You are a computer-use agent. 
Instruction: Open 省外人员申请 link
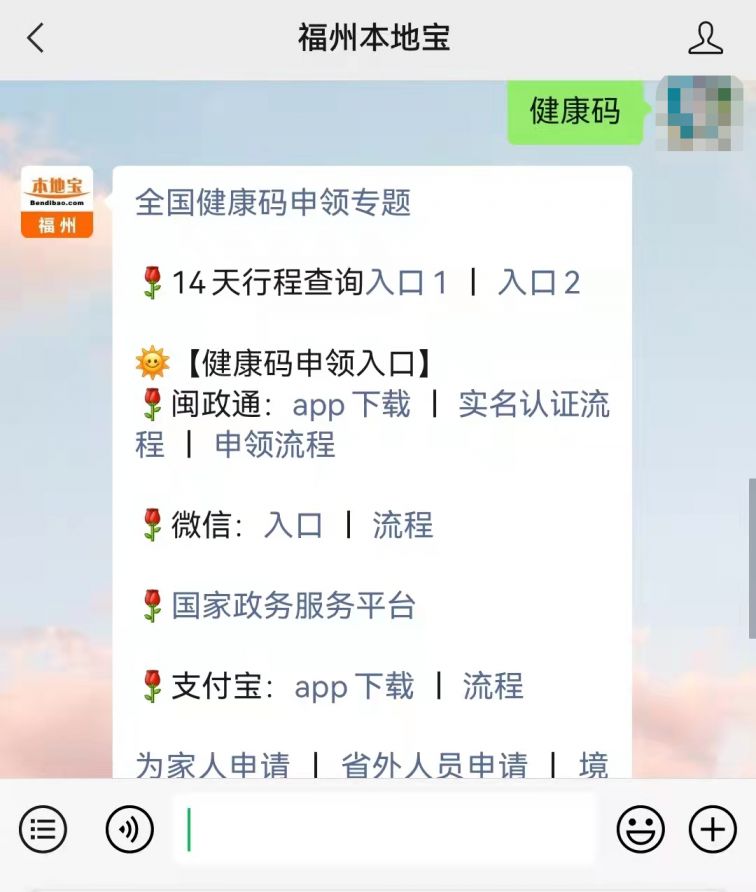433,765
